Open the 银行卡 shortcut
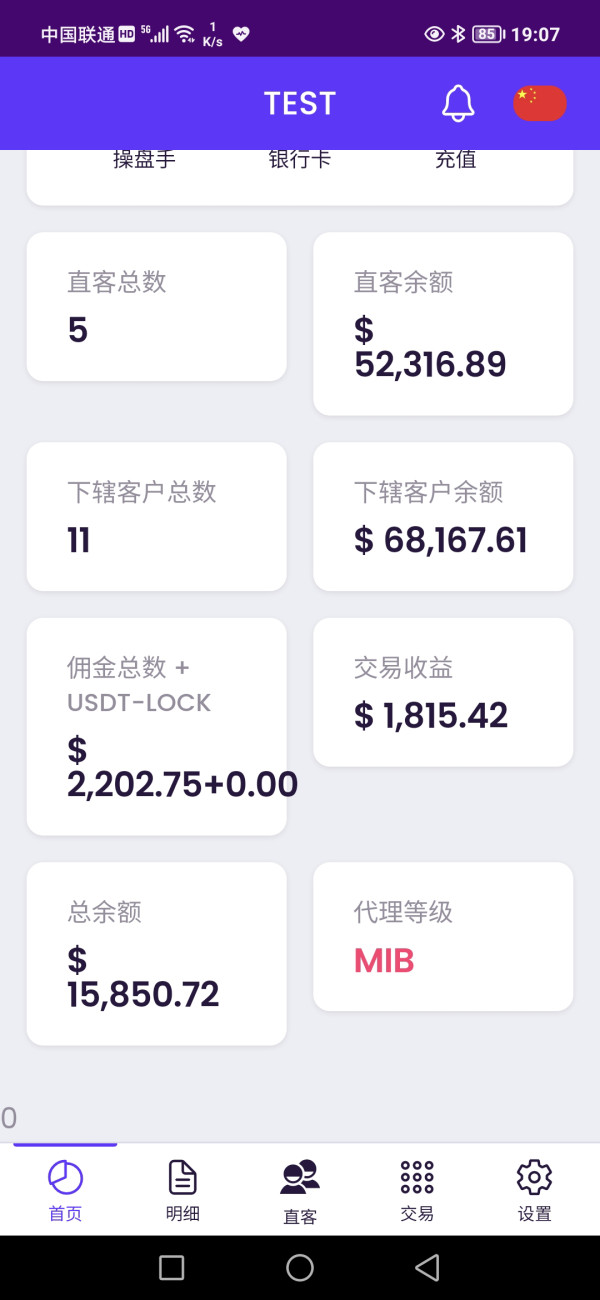 pyautogui.click(x=300, y=160)
